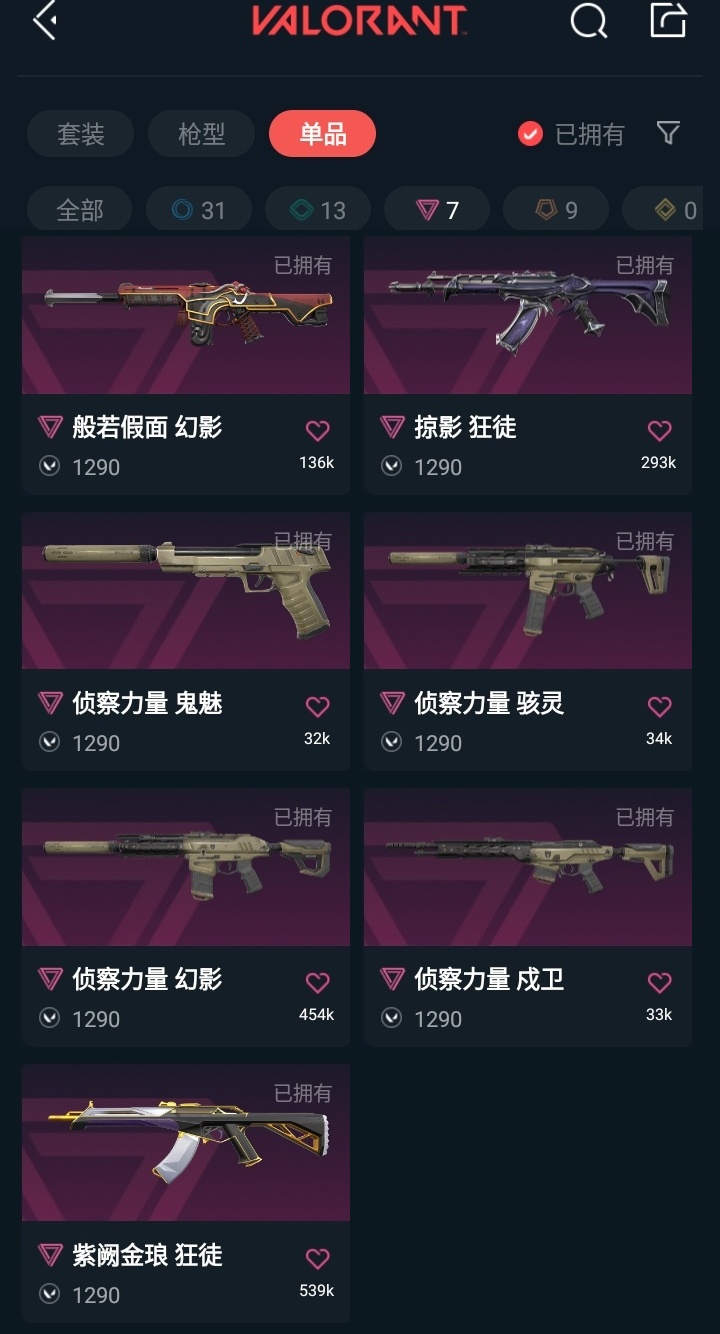Open the 侦察力量 幻影 skin card
720x1334 pixels.
pyautogui.click(x=186, y=868)
